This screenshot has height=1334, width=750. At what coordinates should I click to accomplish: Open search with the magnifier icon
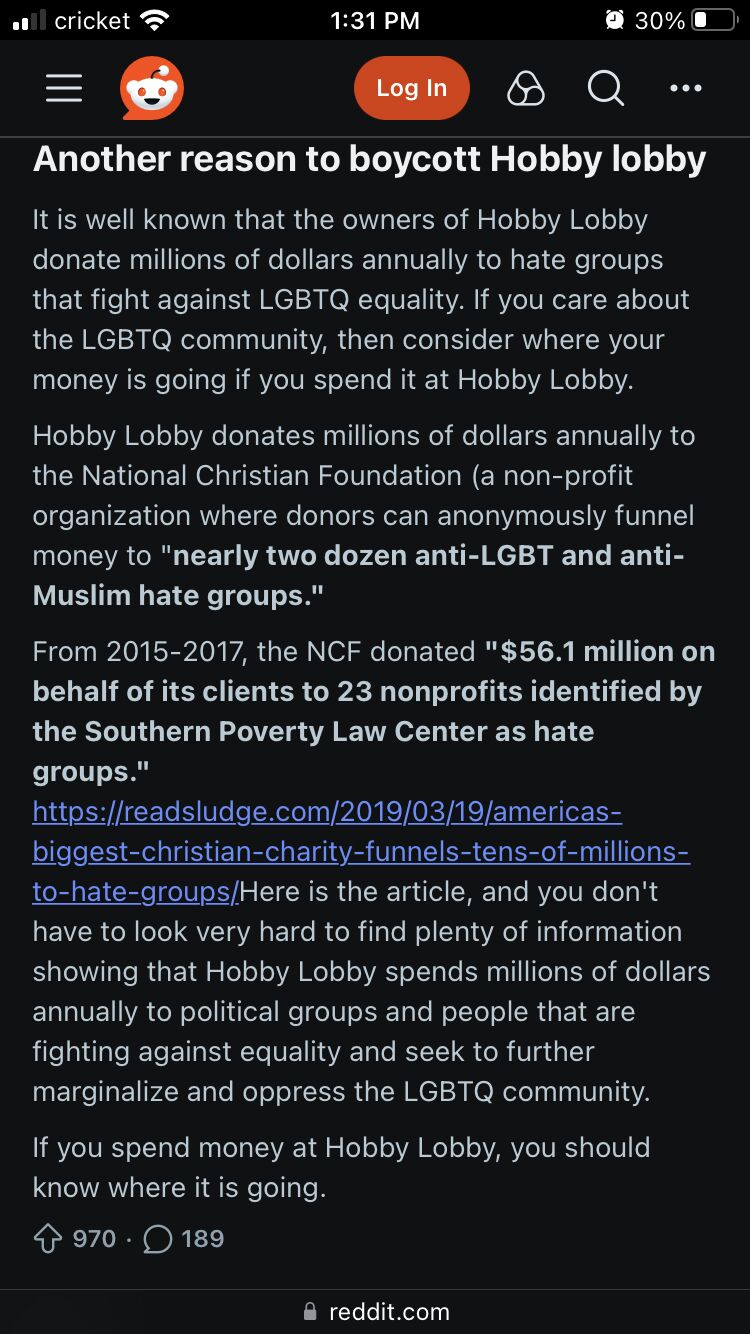point(606,89)
